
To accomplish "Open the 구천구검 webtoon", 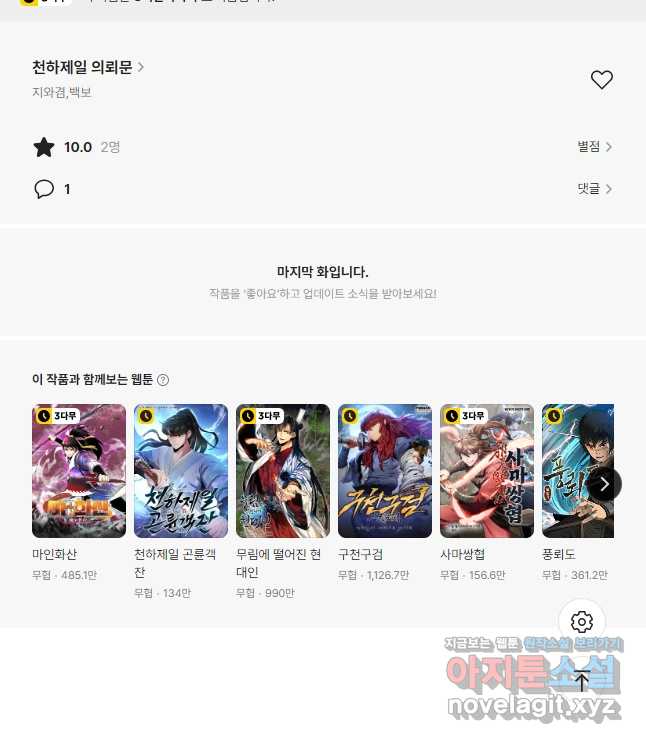I will [385, 471].
